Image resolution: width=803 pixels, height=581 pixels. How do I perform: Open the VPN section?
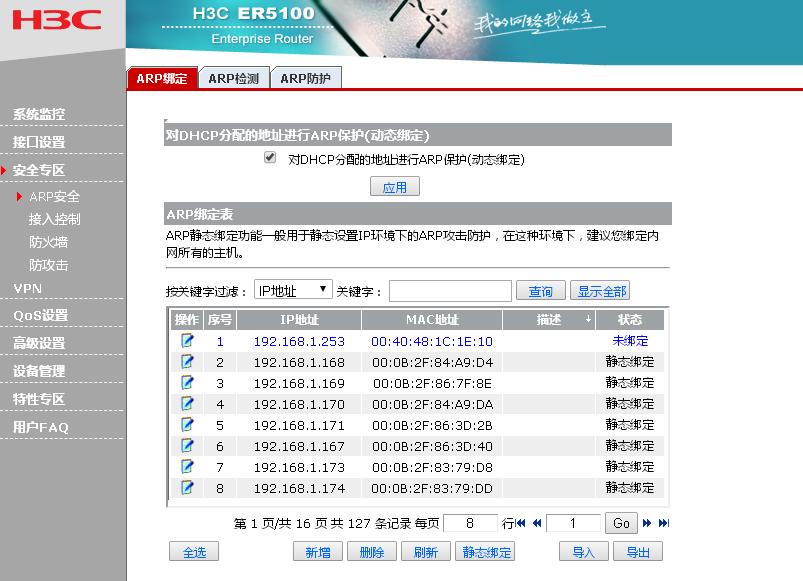pos(27,288)
